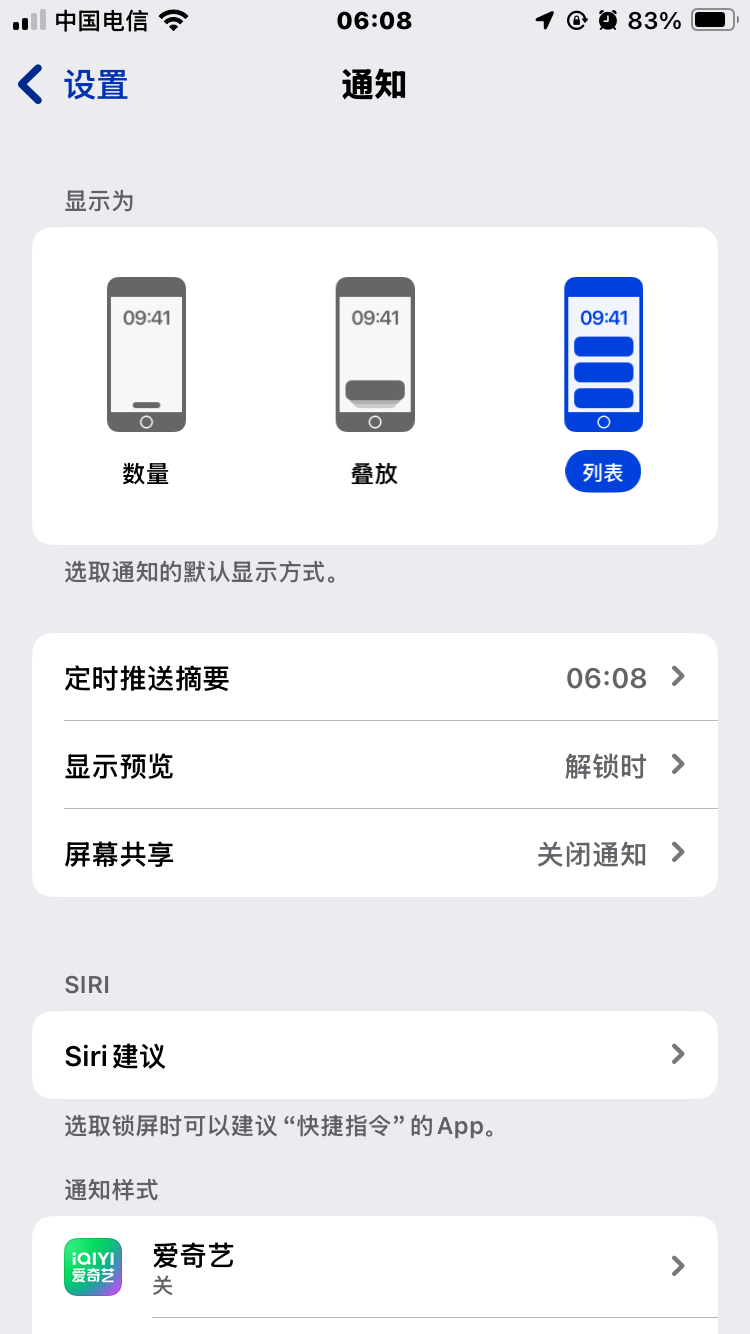
Task: Select the 数量 display style
Action: click(x=146, y=380)
